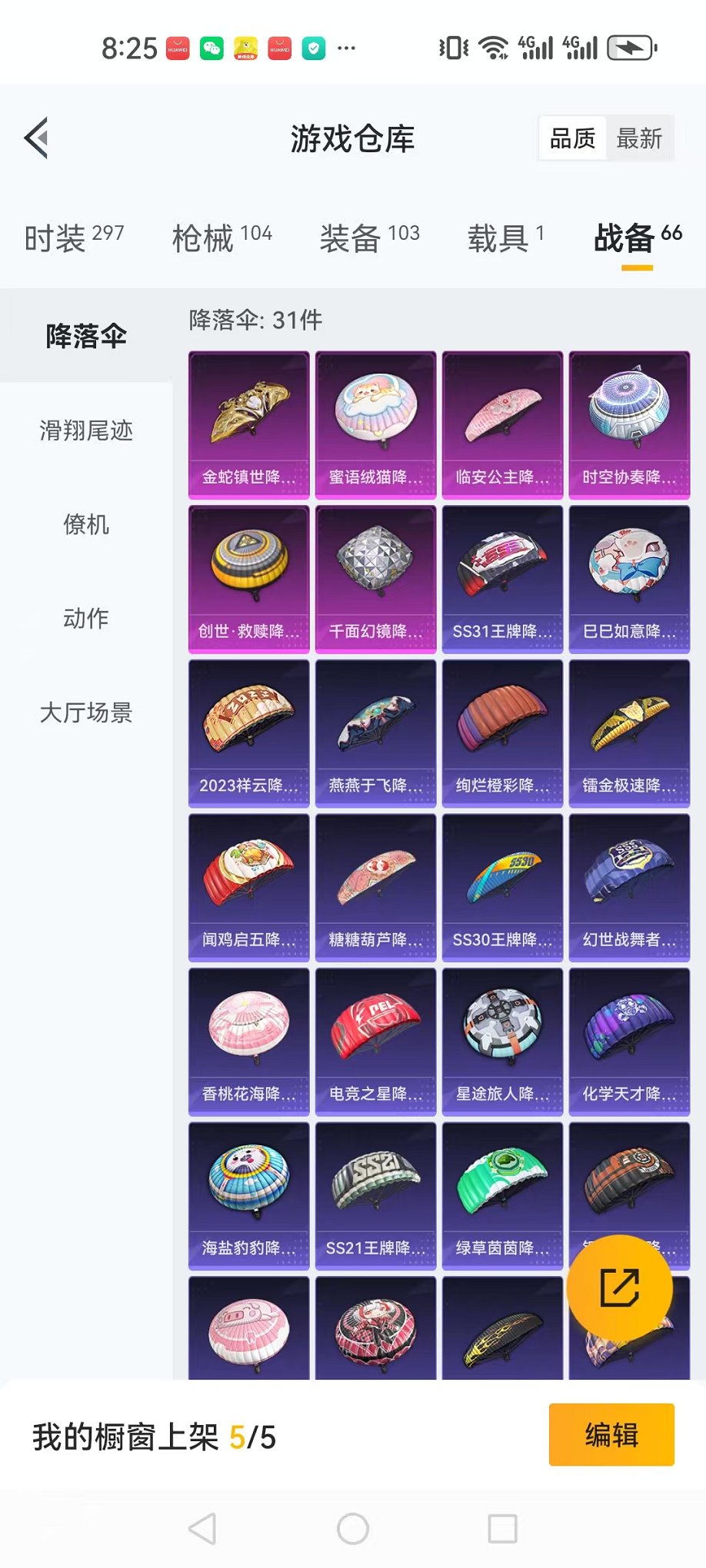This screenshot has width=706, height=1568.
Task: Open the 海盐豹豹 parachute item
Action: pos(248,1196)
